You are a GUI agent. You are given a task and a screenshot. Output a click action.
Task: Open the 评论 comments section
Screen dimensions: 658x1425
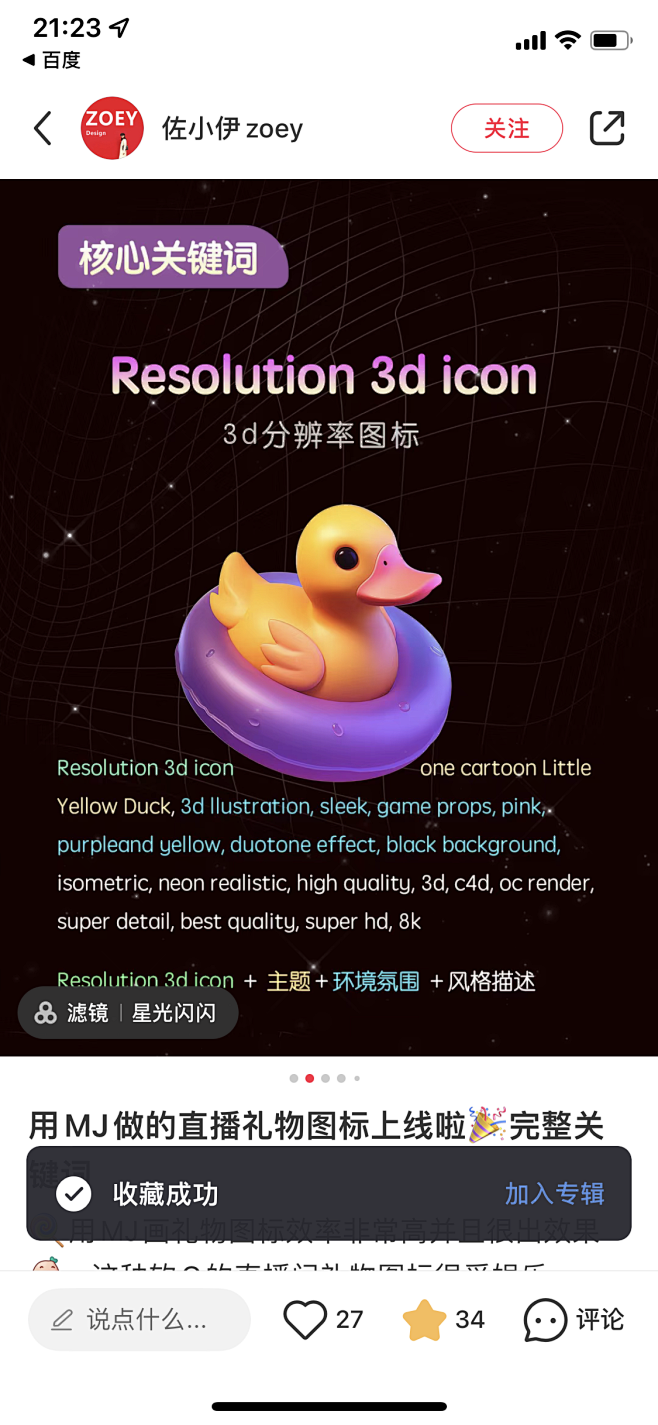574,1320
